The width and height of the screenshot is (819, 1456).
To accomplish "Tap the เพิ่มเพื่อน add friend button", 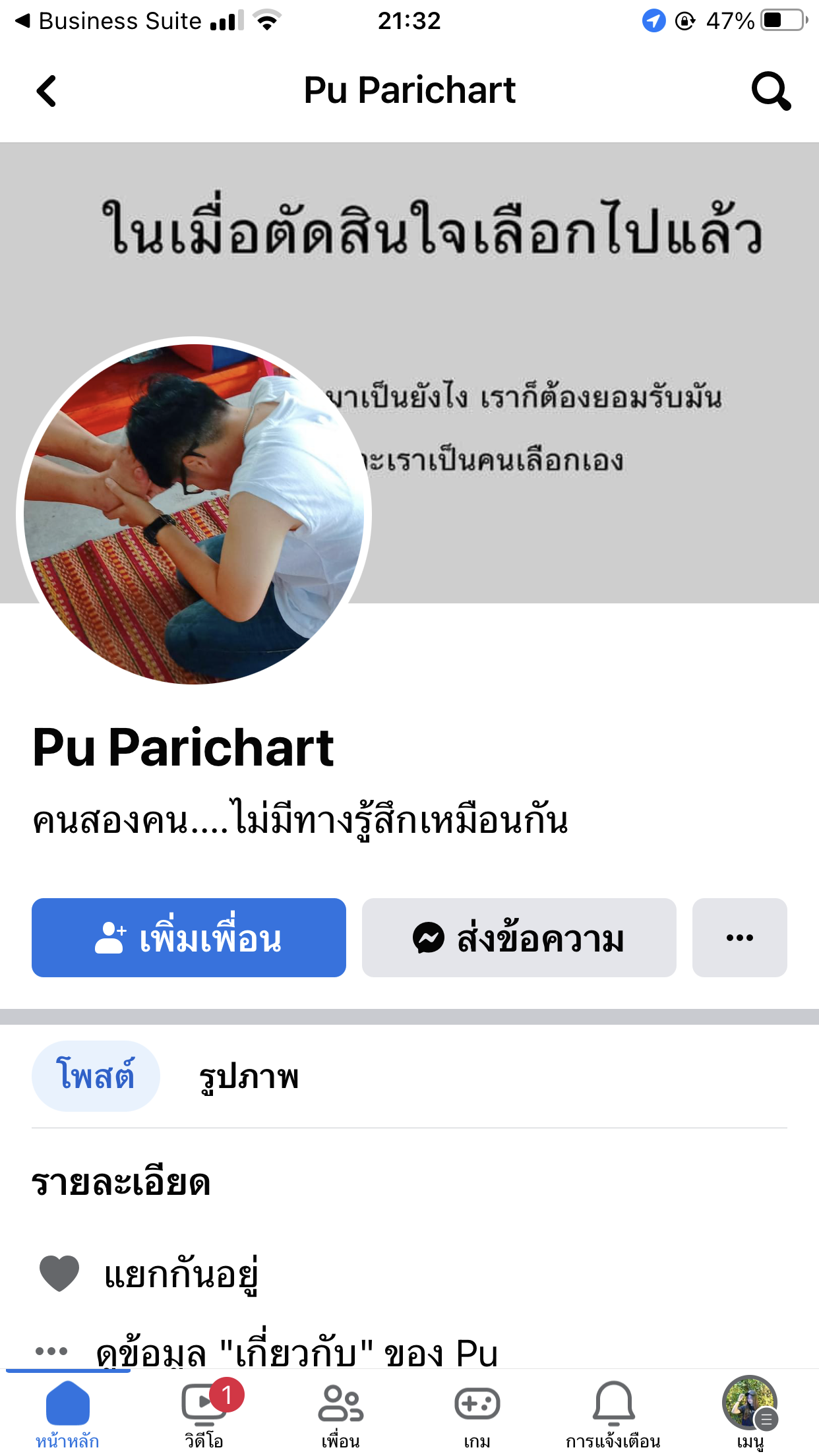I will (x=189, y=937).
